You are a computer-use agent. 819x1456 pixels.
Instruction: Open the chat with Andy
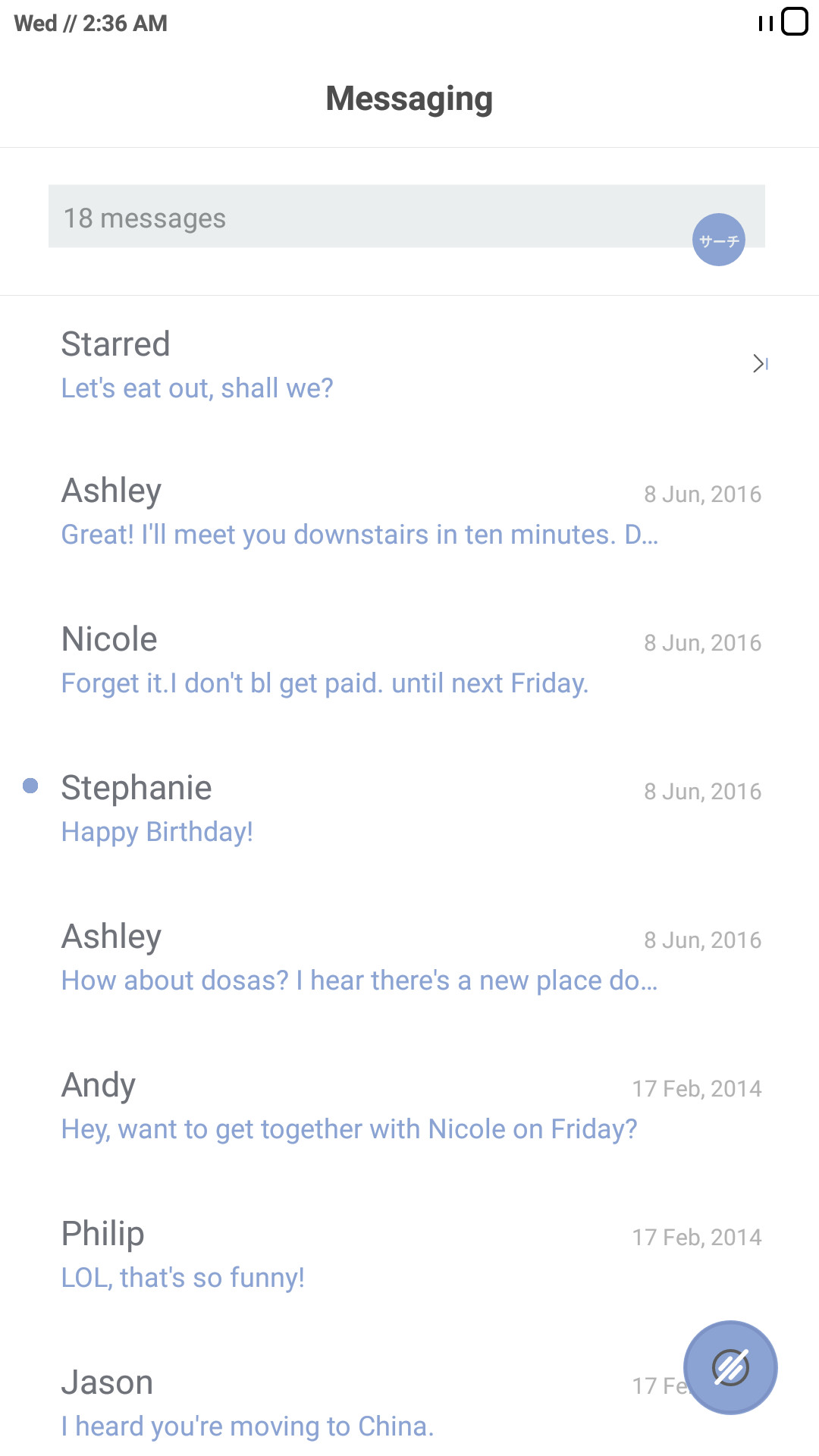tap(409, 1106)
